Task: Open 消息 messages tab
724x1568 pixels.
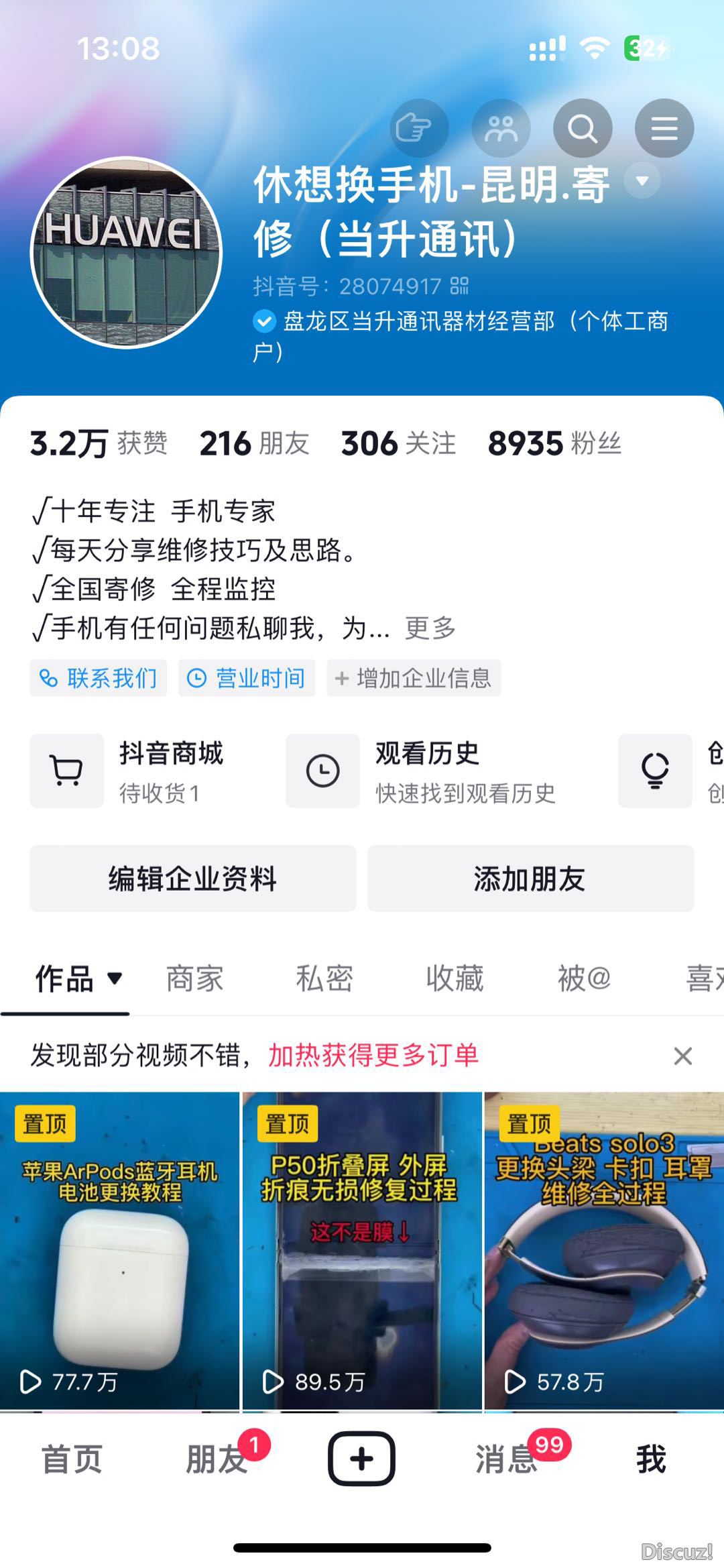Action: click(507, 1459)
